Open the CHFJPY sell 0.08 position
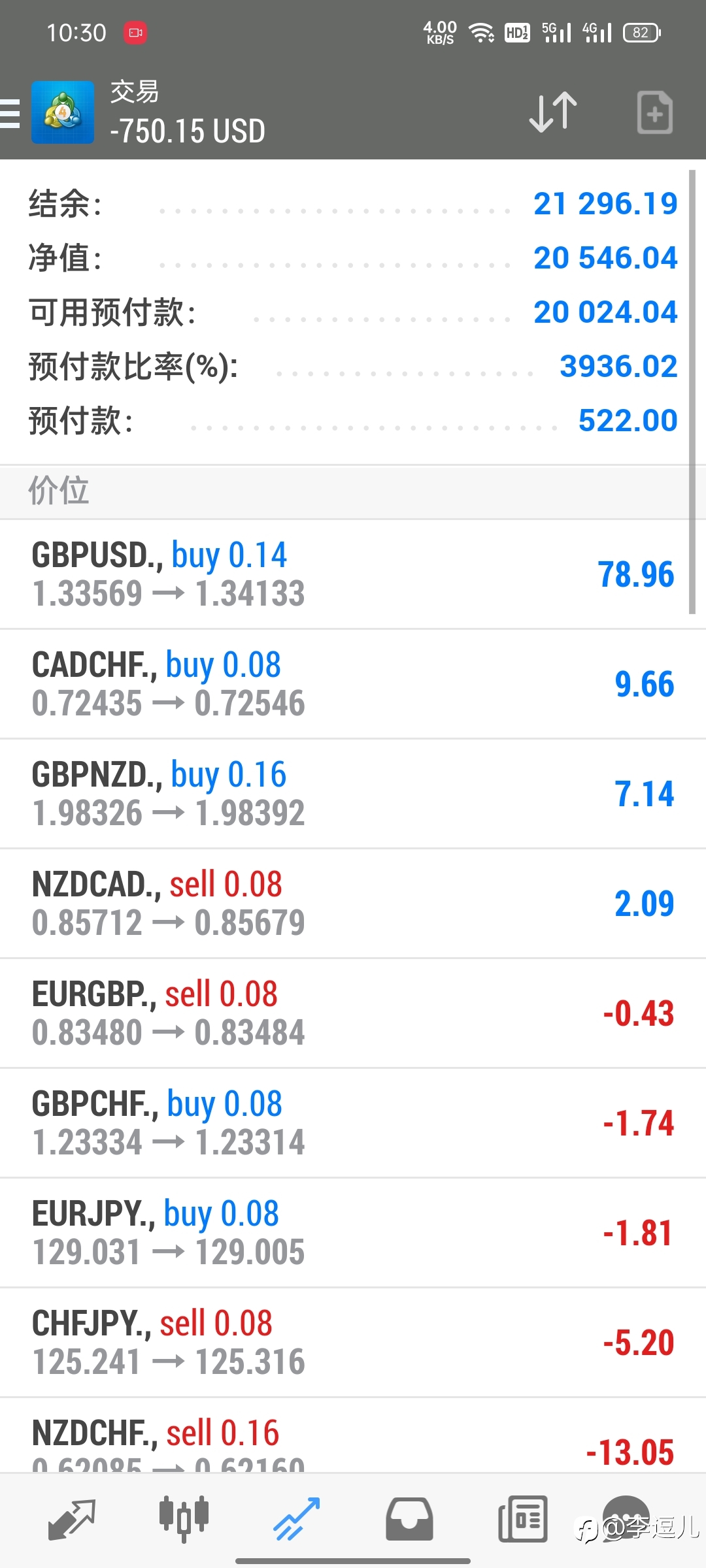 pyautogui.click(x=353, y=1343)
